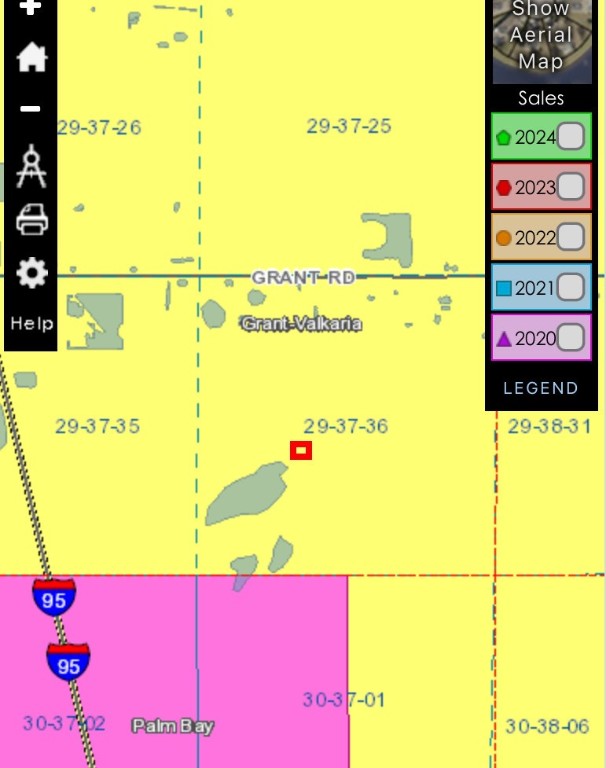The height and width of the screenshot is (768, 606).
Task: Show the aerial map
Action: [x=541, y=36]
